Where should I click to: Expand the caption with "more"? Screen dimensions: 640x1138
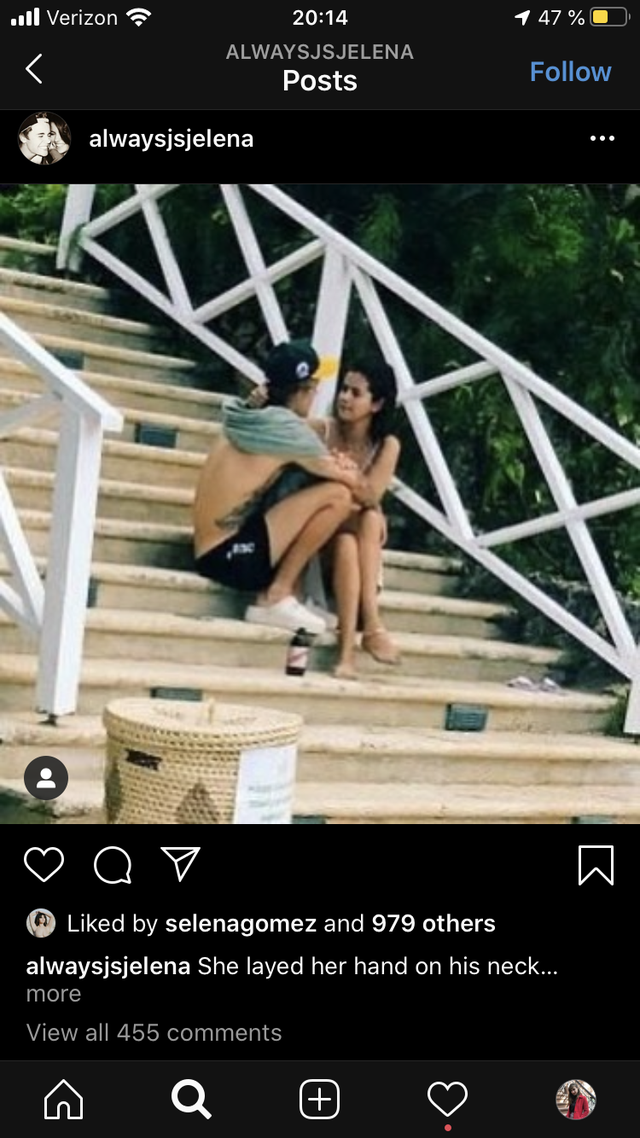53,994
